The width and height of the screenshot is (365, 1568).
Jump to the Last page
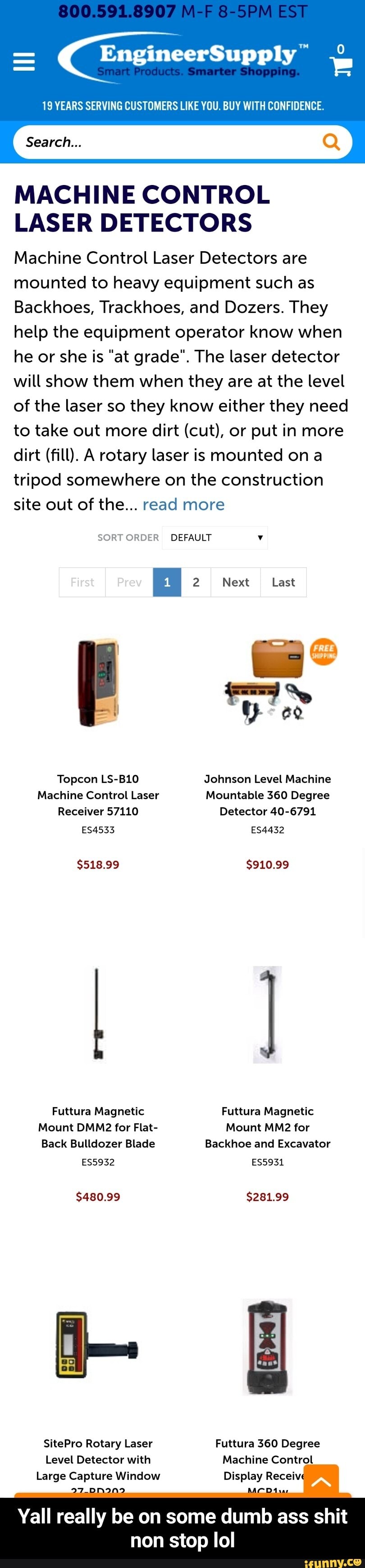(x=283, y=582)
